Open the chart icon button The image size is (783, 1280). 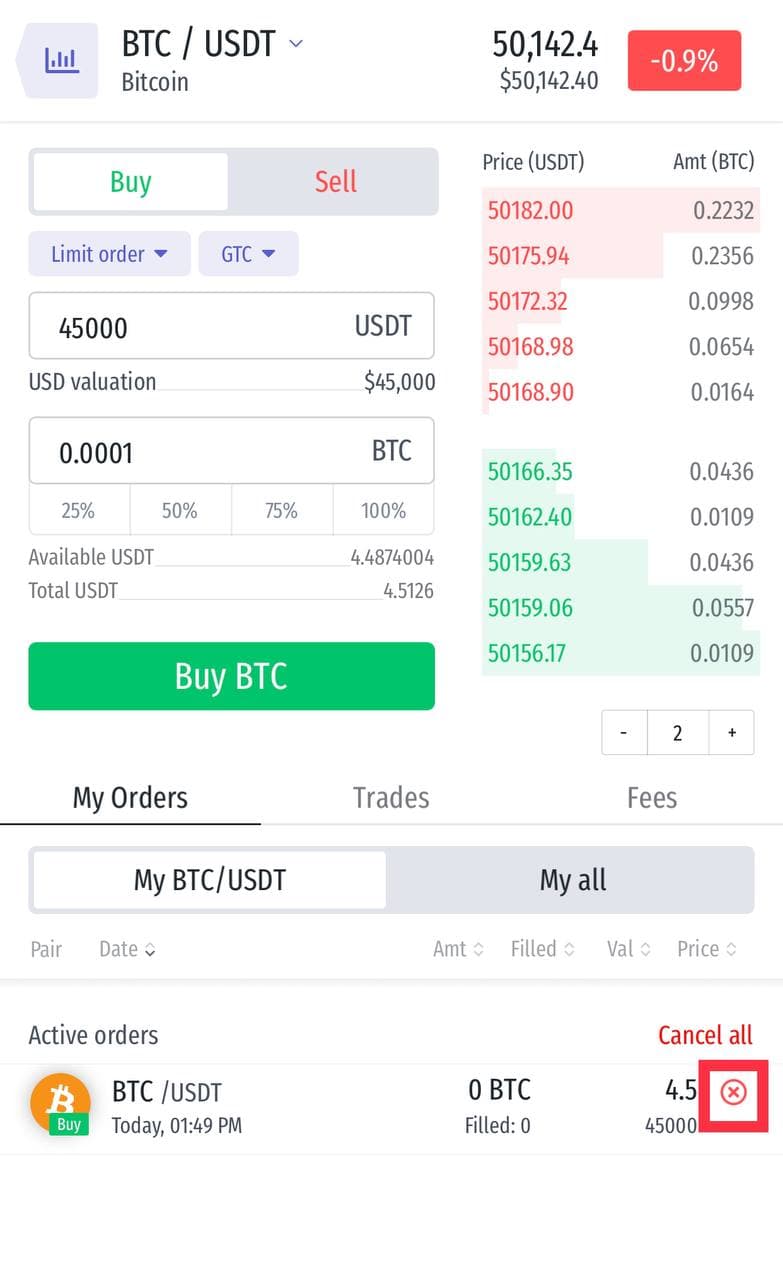pyautogui.click(x=60, y=60)
